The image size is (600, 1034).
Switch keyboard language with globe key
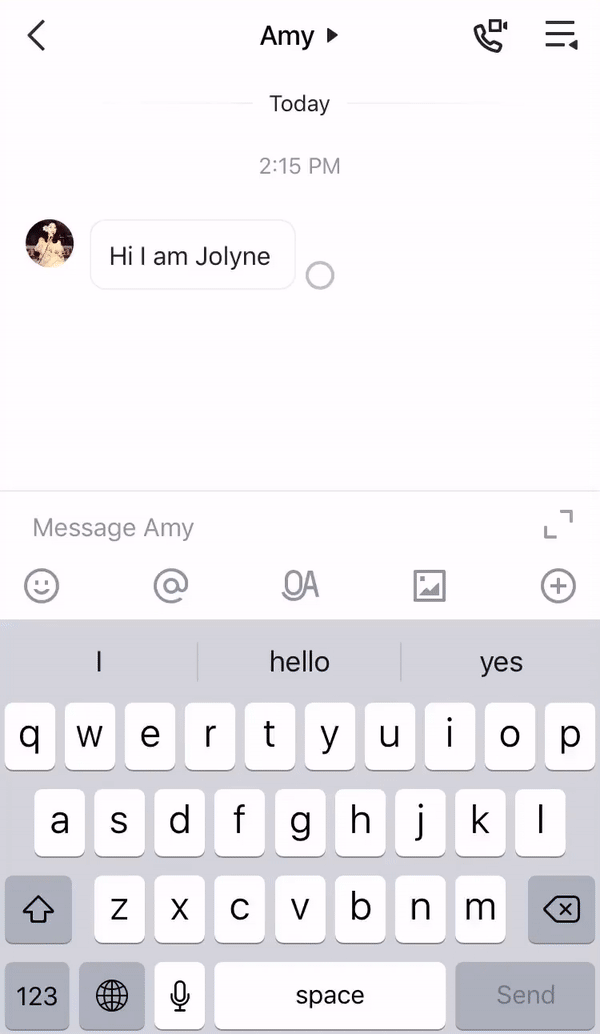tap(112, 995)
